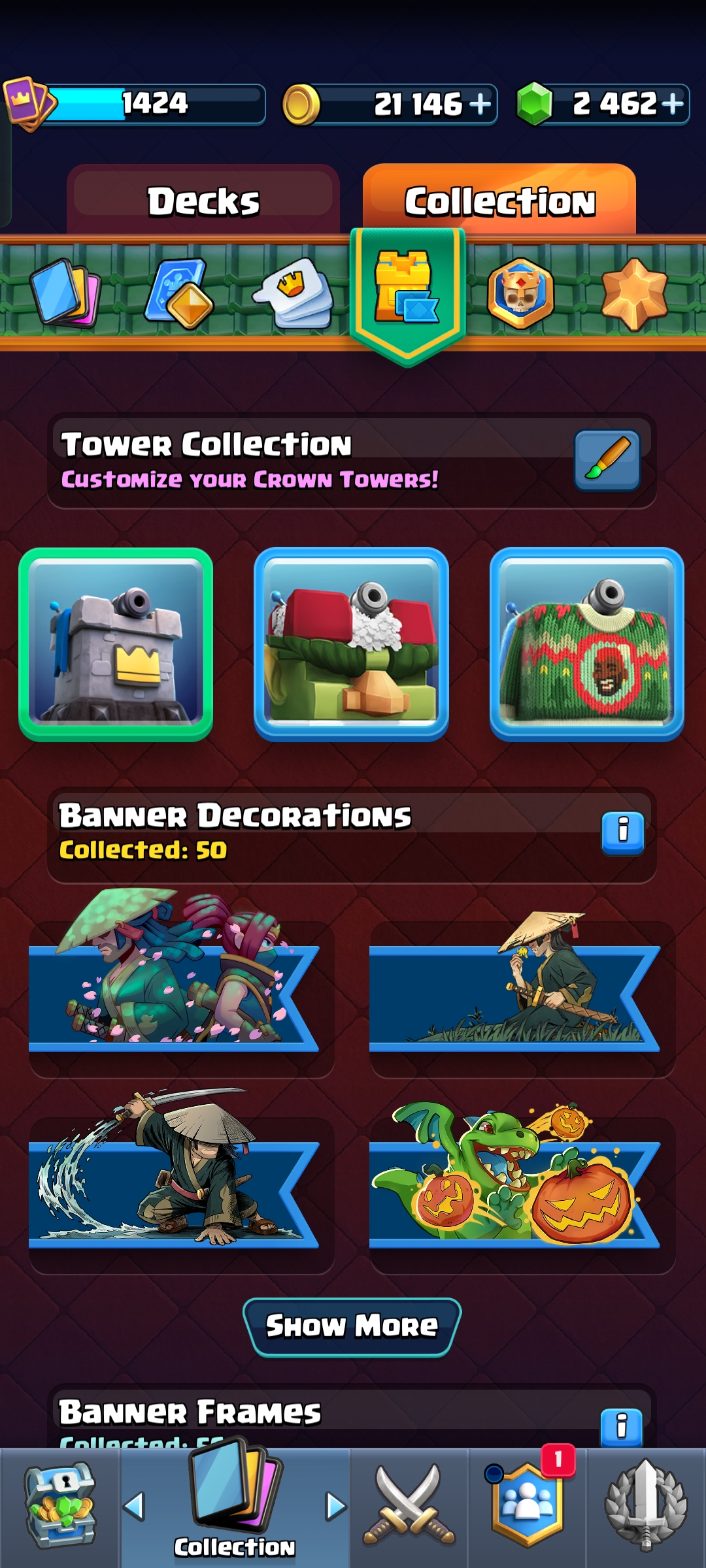
Task: Go to the Battle crossed swords tab
Action: click(409, 1505)
